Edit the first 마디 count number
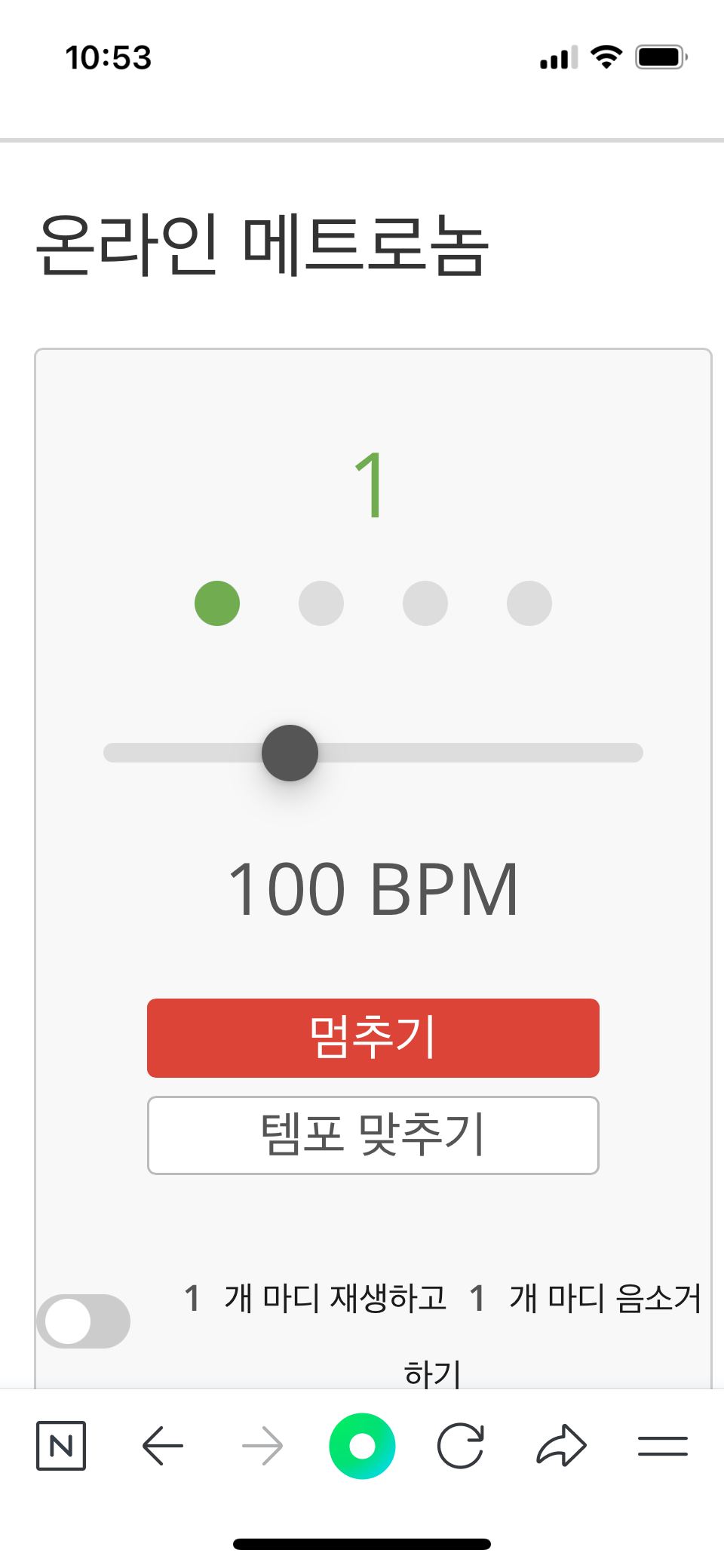The image size is (724, 1568). pos(192,1298)
